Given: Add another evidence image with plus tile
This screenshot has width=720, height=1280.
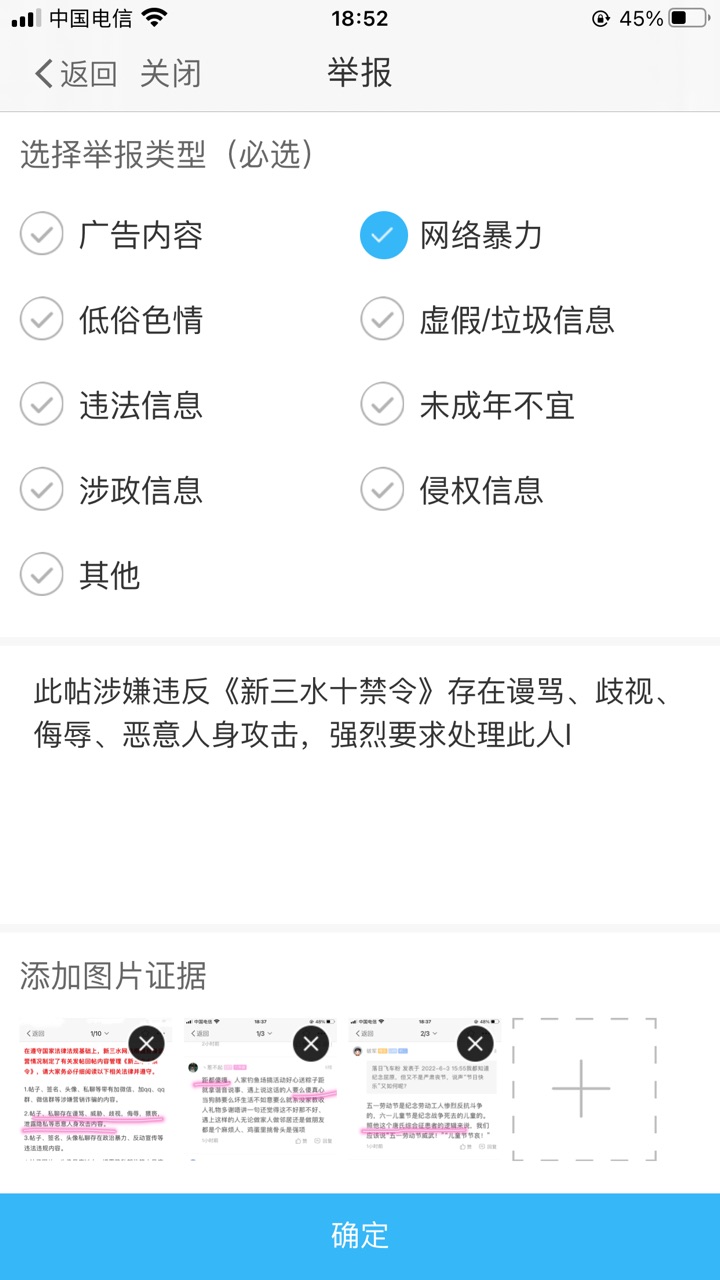Looking at the screenshot, I should click(x=584, y=1089).
